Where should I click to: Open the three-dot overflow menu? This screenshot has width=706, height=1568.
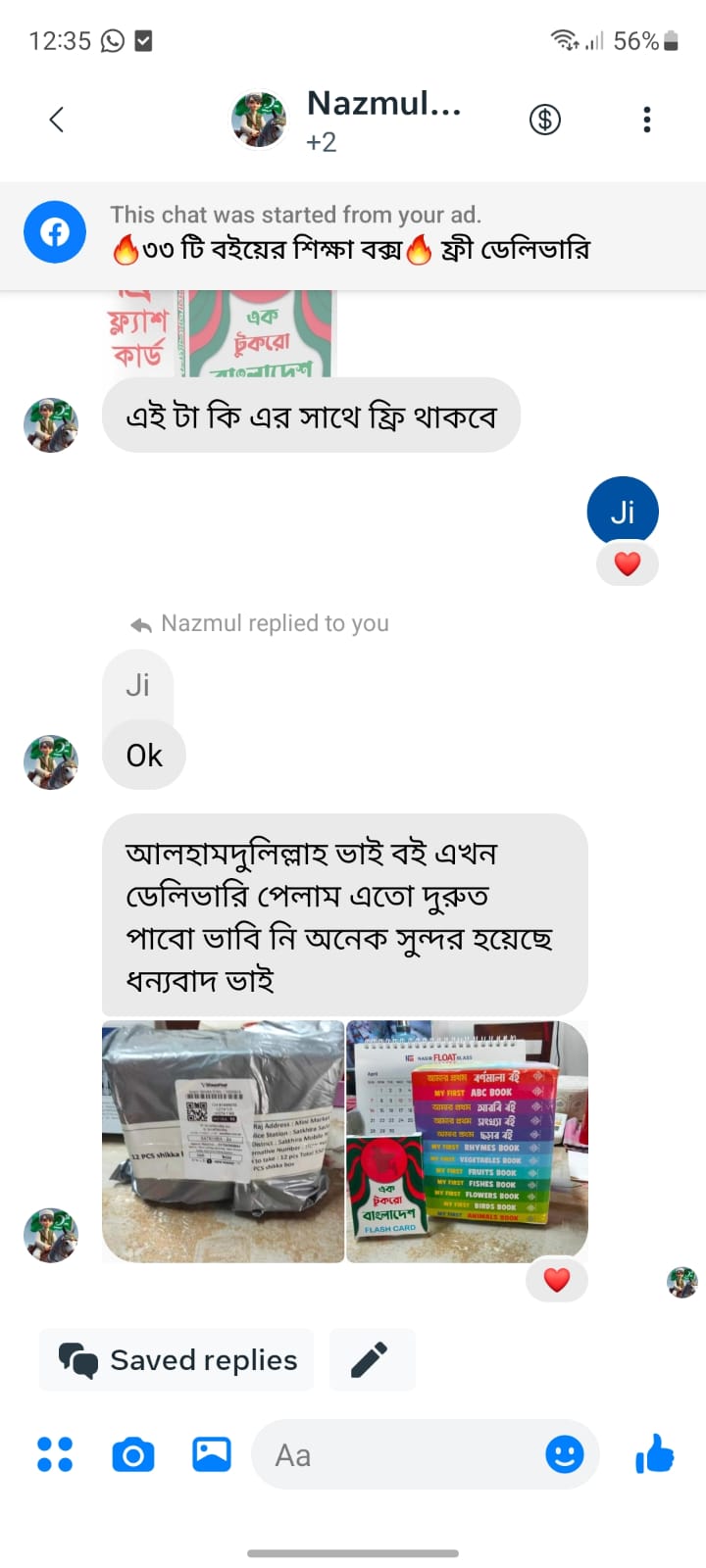(646, 120)
